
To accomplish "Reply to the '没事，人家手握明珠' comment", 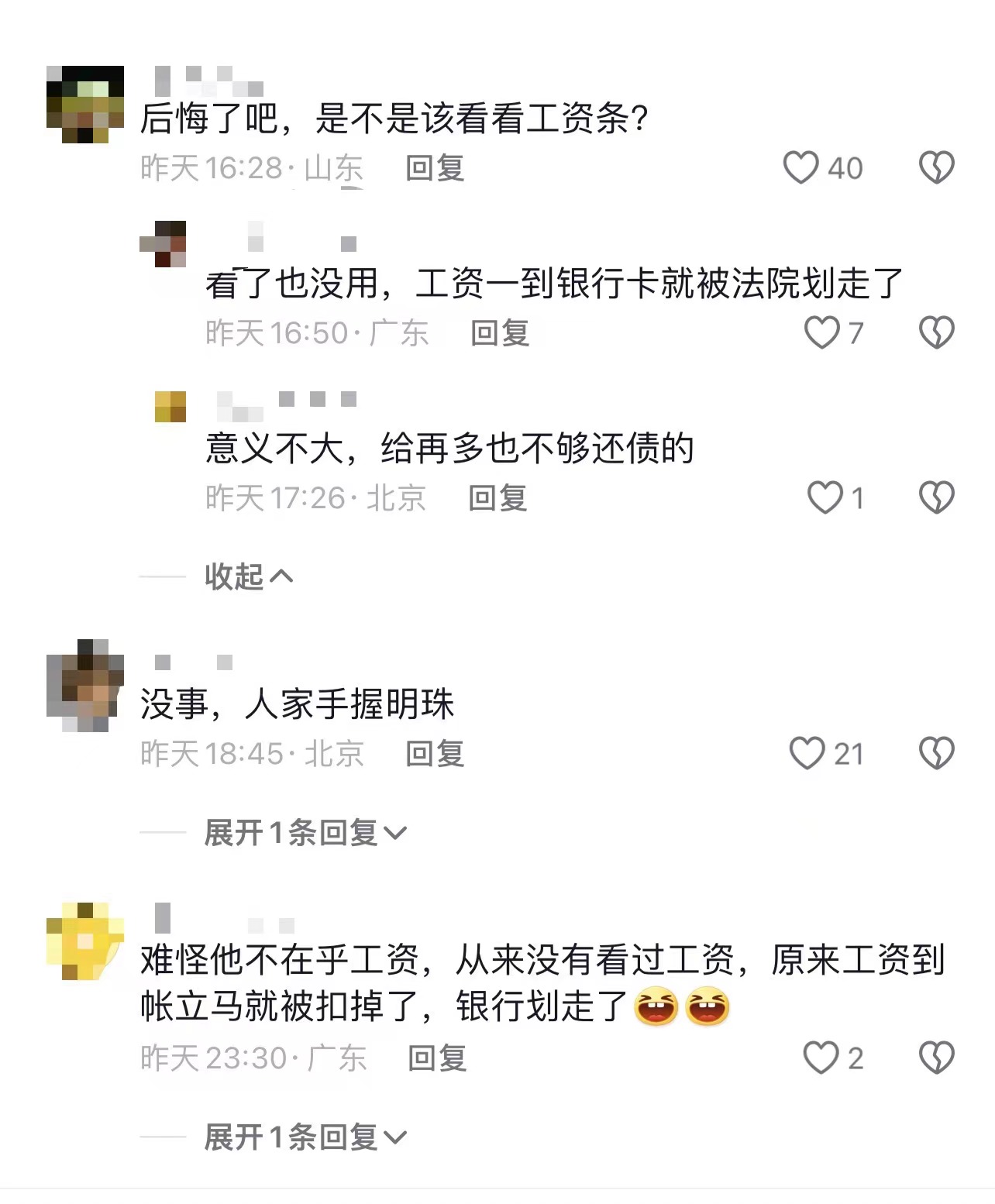I will coord(435,754).
